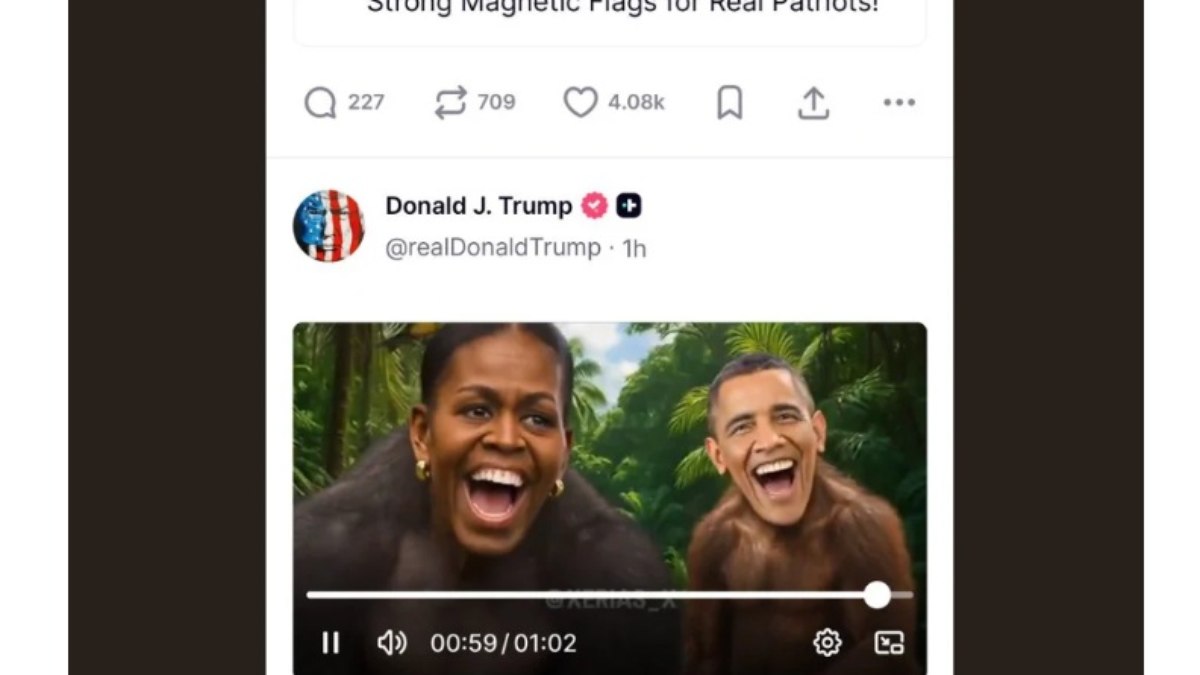
Task: Pause the playing video
Action: [331, 643]
